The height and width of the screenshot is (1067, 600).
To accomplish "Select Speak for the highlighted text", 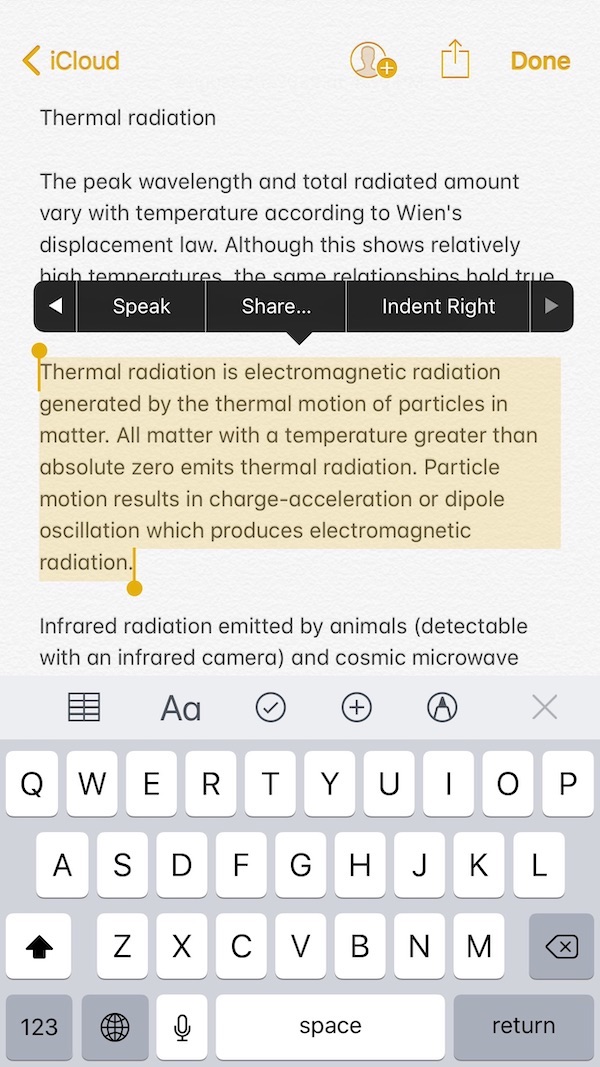I will click(x=141, y=307).
